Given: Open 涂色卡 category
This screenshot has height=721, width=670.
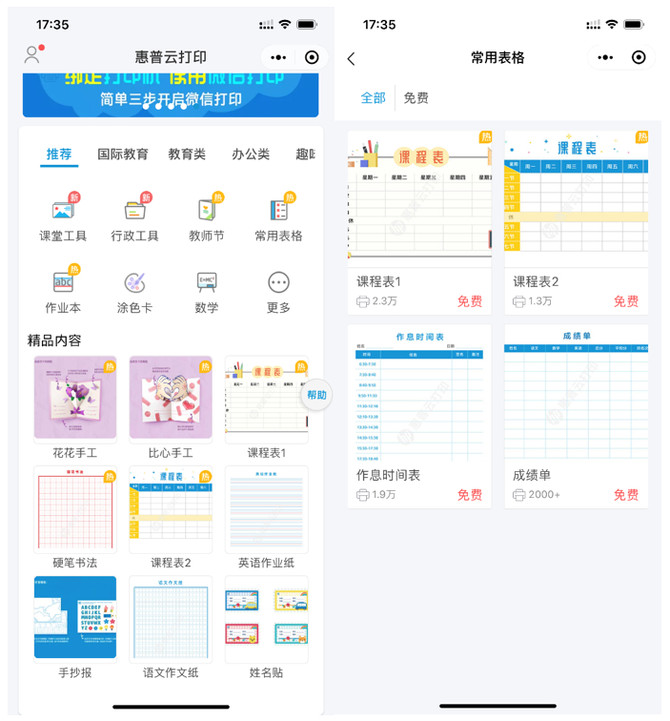Looking at the screenshot, I should 135,290.
